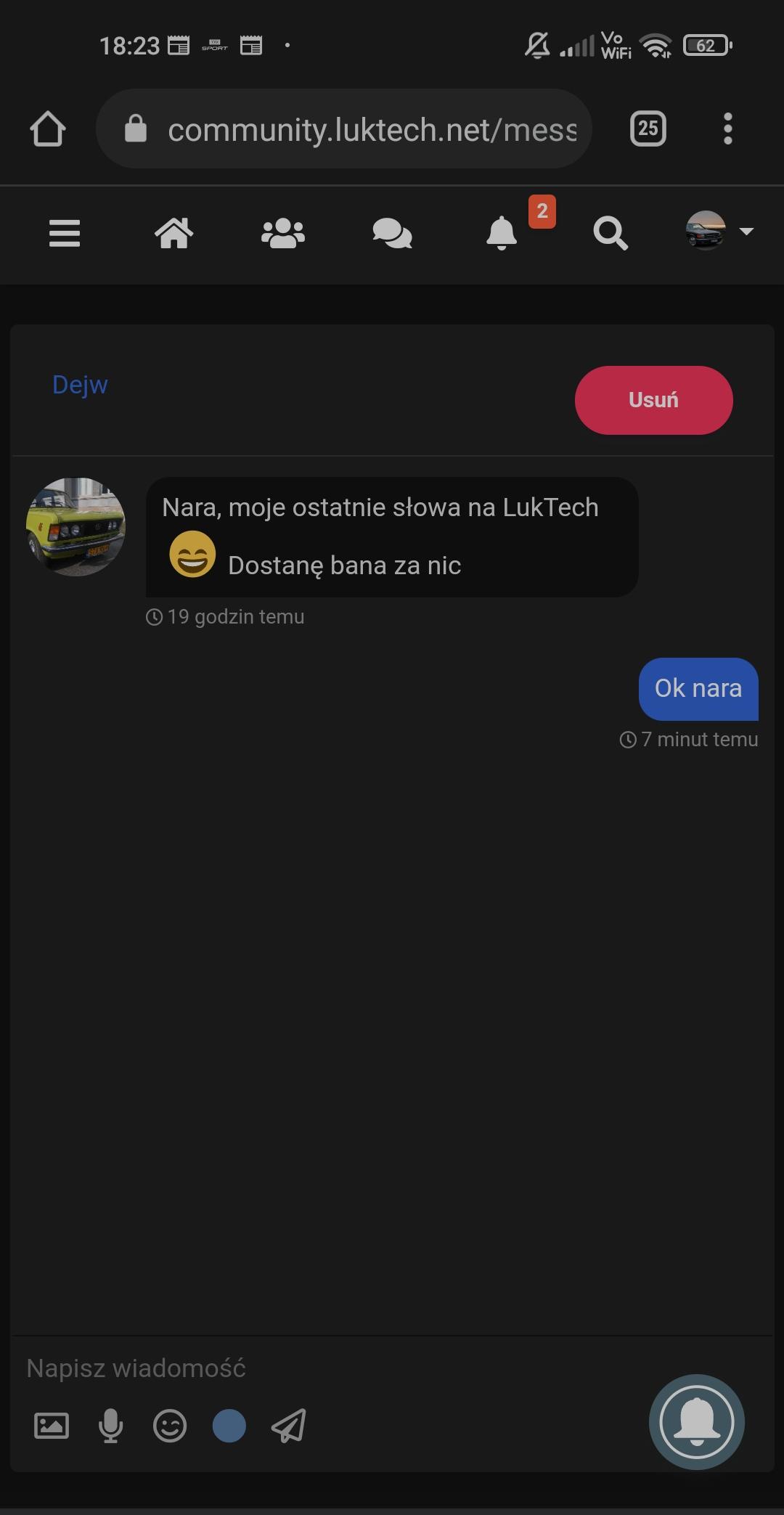784x1515 pixels.
Task: Expand the profile avatar dropdown
Action: pos(719,231)
